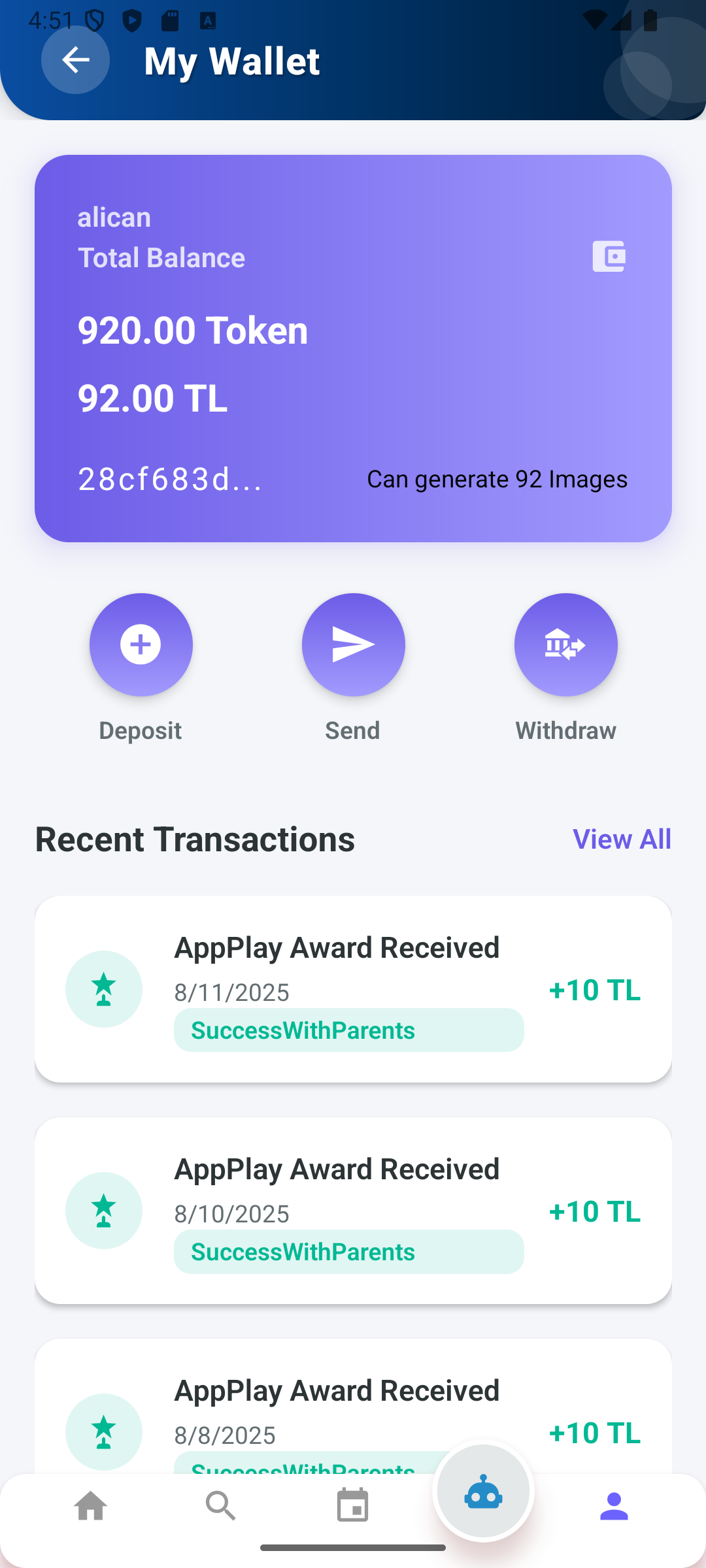Switch to the Profile tab
Image resolution: width=706 pixels, height=1568 pixels.
pos(613,1506)
